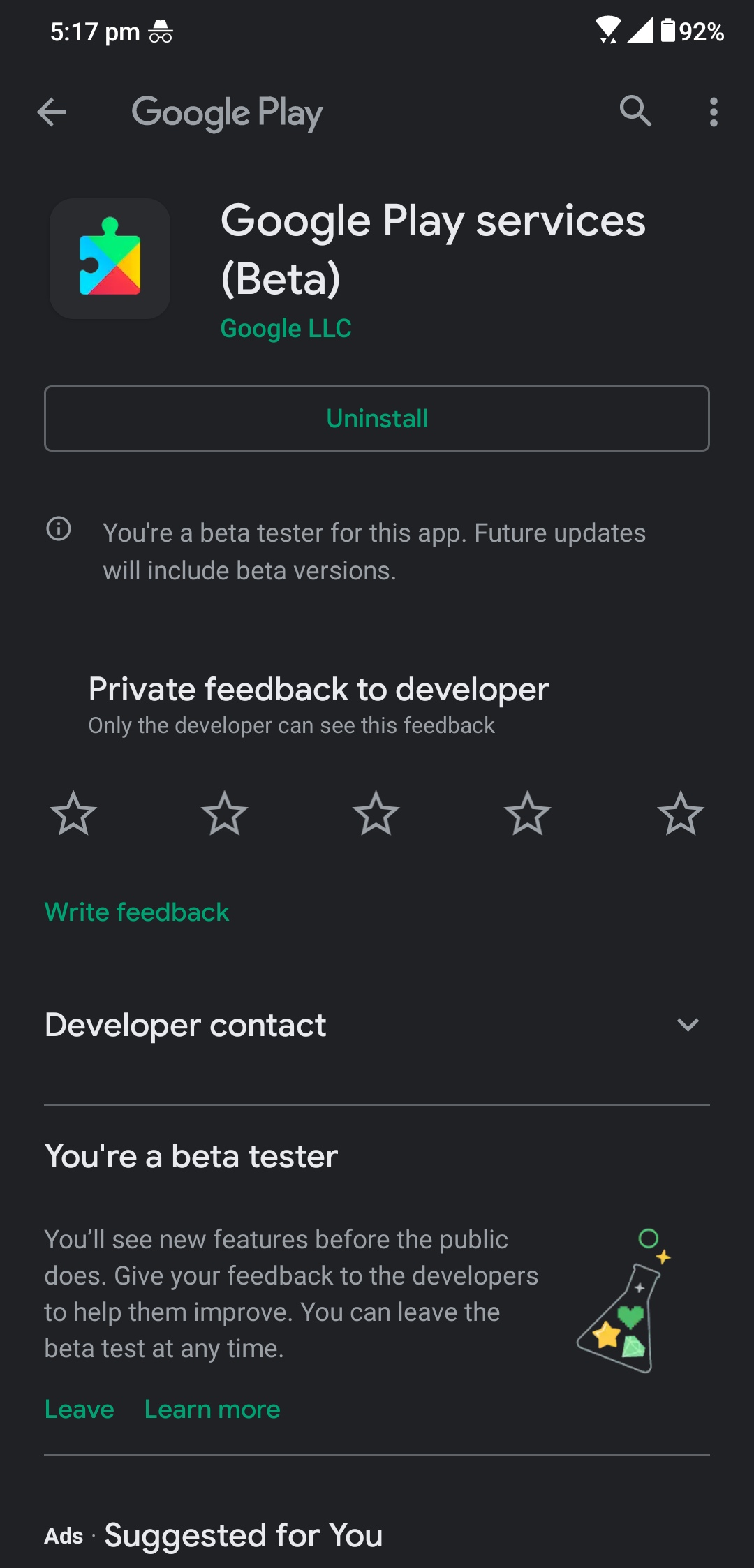Open Learn more about beta testing
The width and height of the screenshot is (754, 1568).
click(212, 1409)
